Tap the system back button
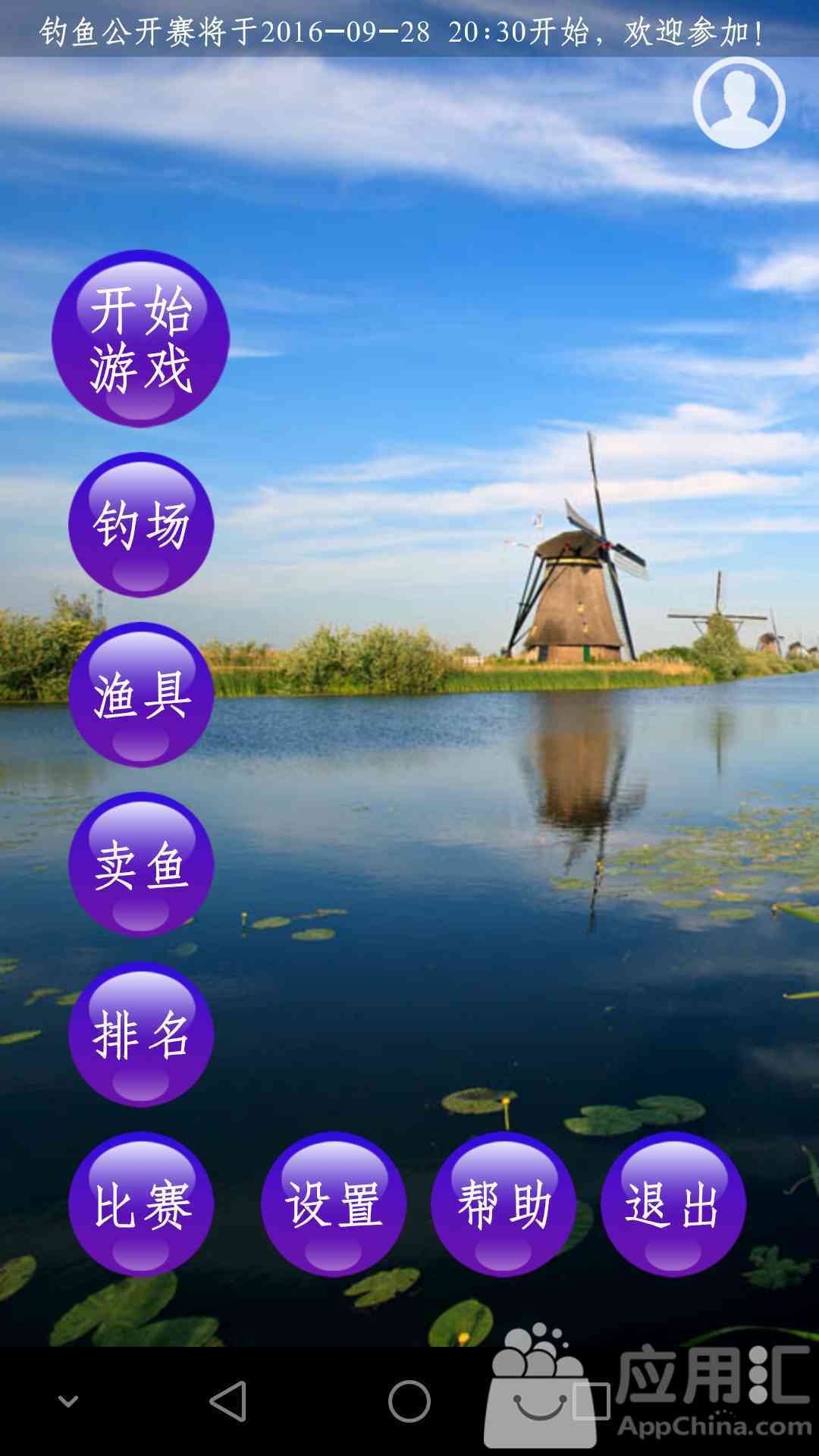The width and height of the screenshot is (819, 1456). pos(228,1401)
